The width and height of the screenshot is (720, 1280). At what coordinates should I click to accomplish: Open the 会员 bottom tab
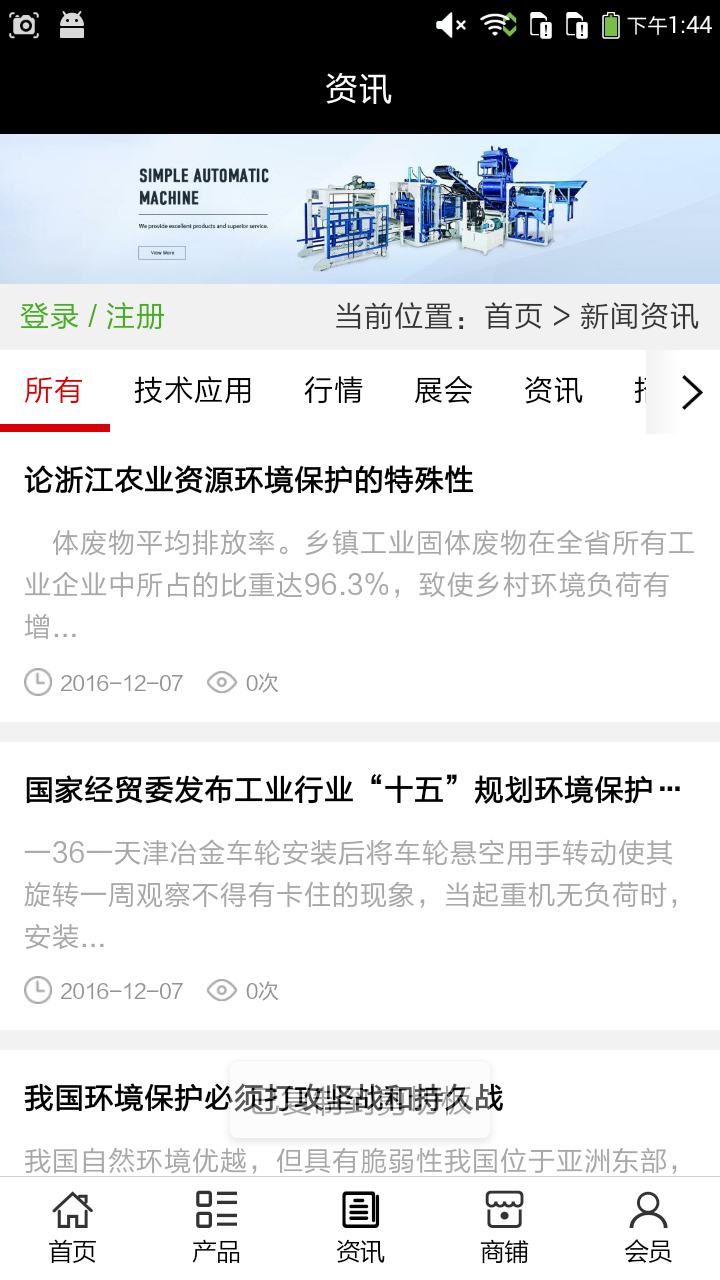pos(648,1226)
